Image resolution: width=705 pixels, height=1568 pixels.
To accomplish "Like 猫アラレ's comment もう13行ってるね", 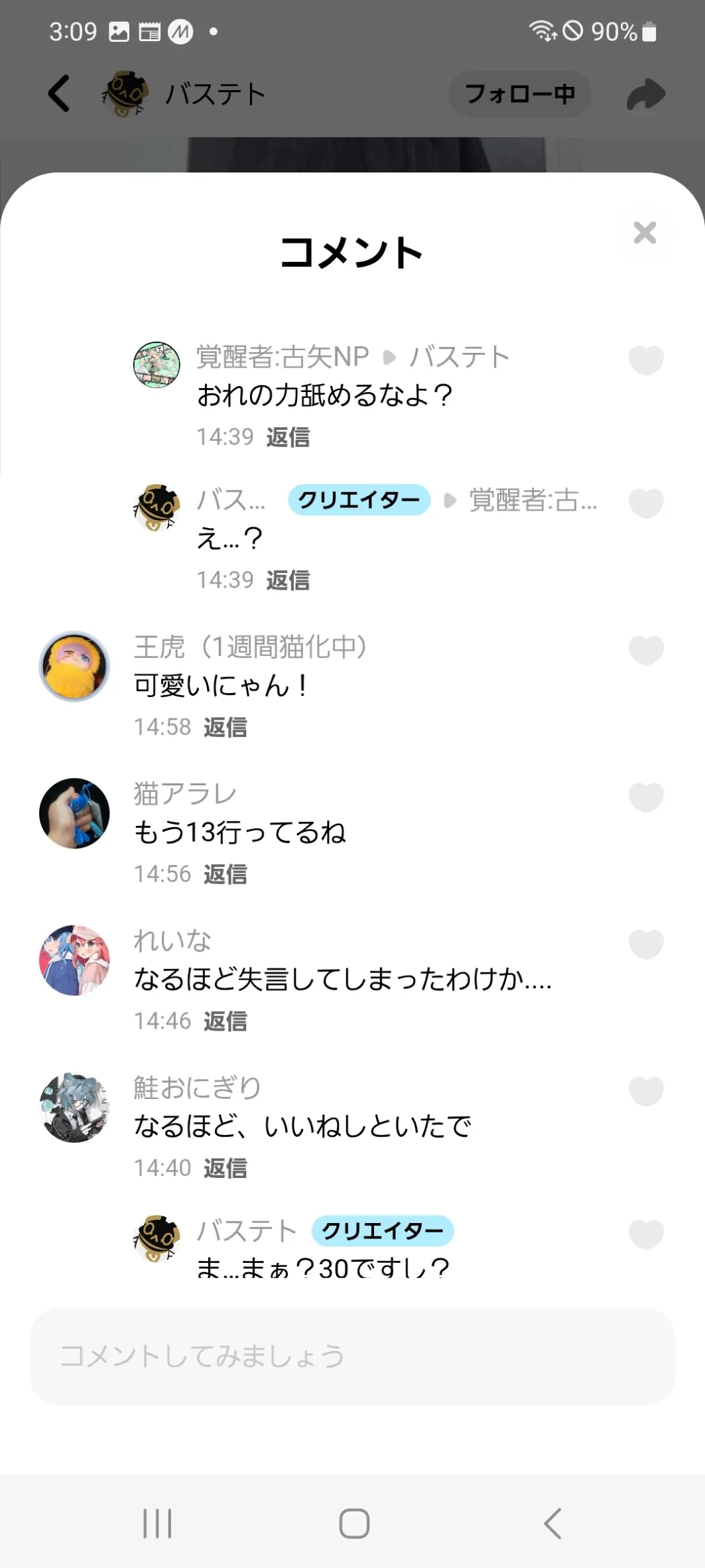I will pos(646,797).
